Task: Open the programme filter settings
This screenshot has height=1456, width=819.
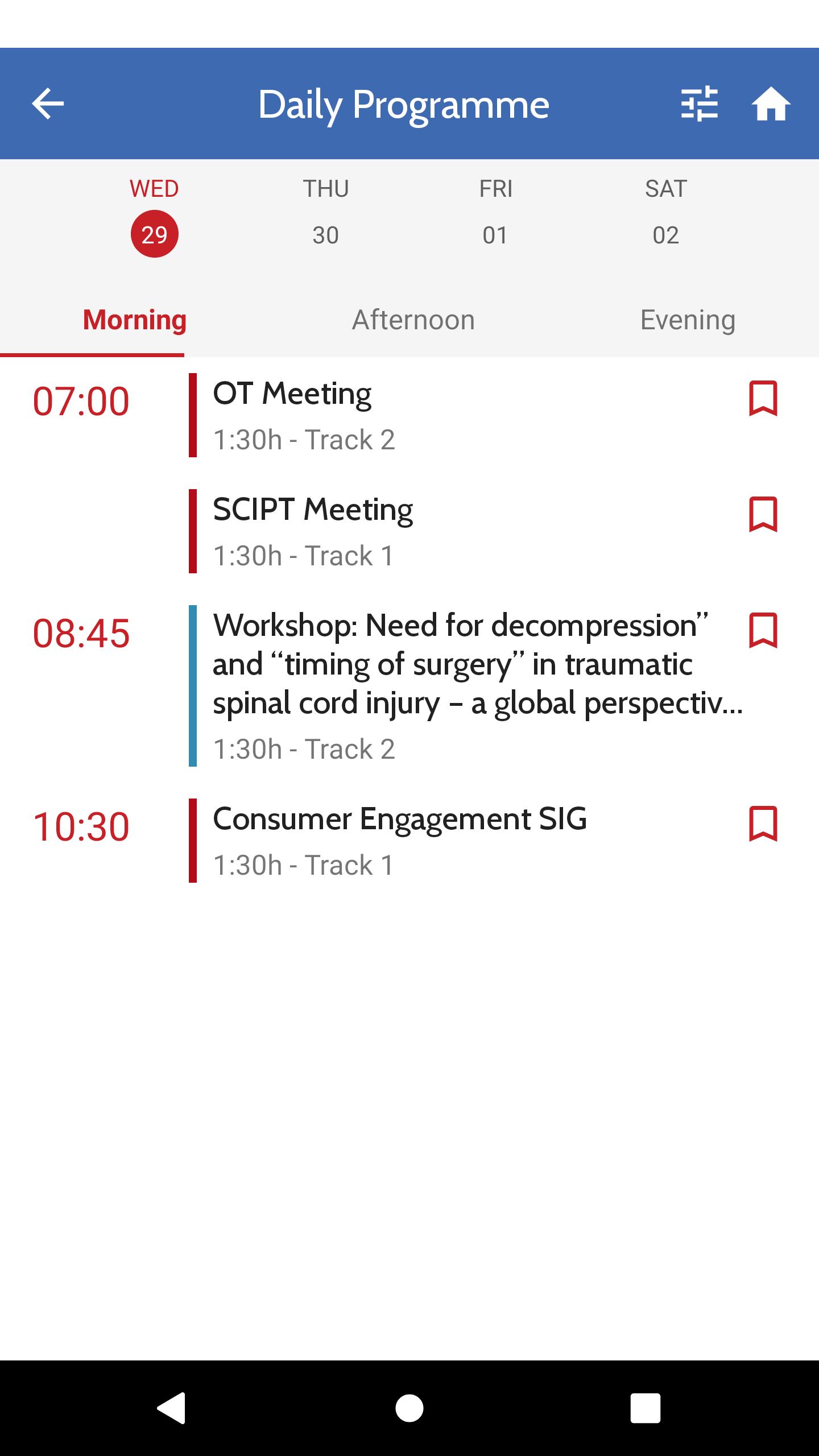Action: pos(699,104)
